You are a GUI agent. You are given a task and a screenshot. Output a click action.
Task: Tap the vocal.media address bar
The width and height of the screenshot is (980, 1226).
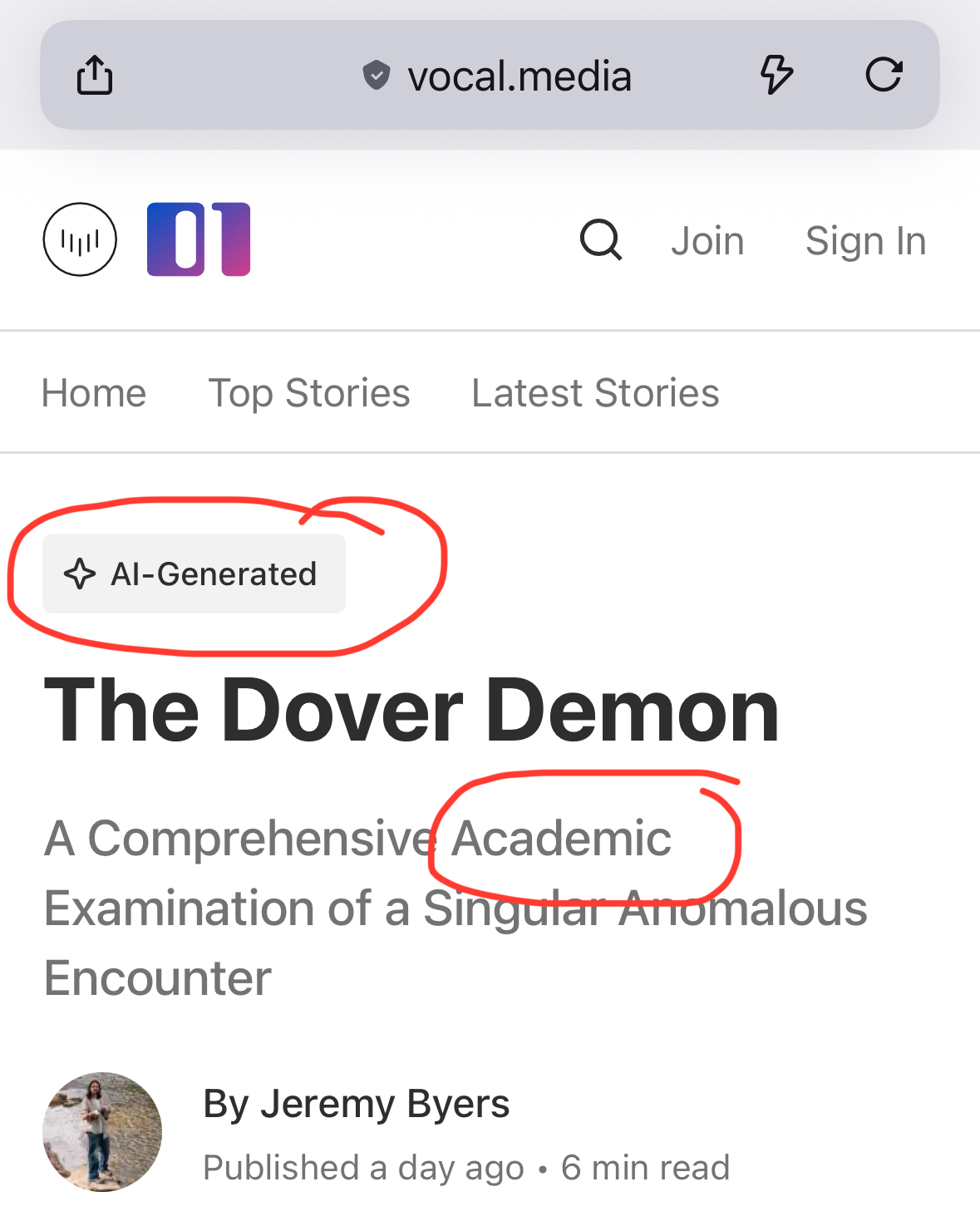tap(497, 76)
